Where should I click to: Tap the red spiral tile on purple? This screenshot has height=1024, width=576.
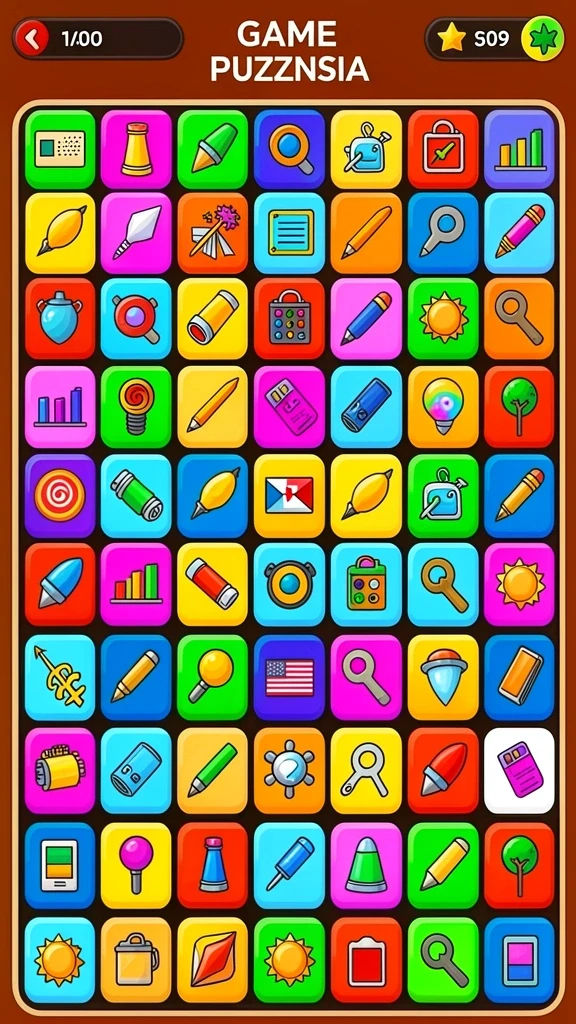coord(59,496)
